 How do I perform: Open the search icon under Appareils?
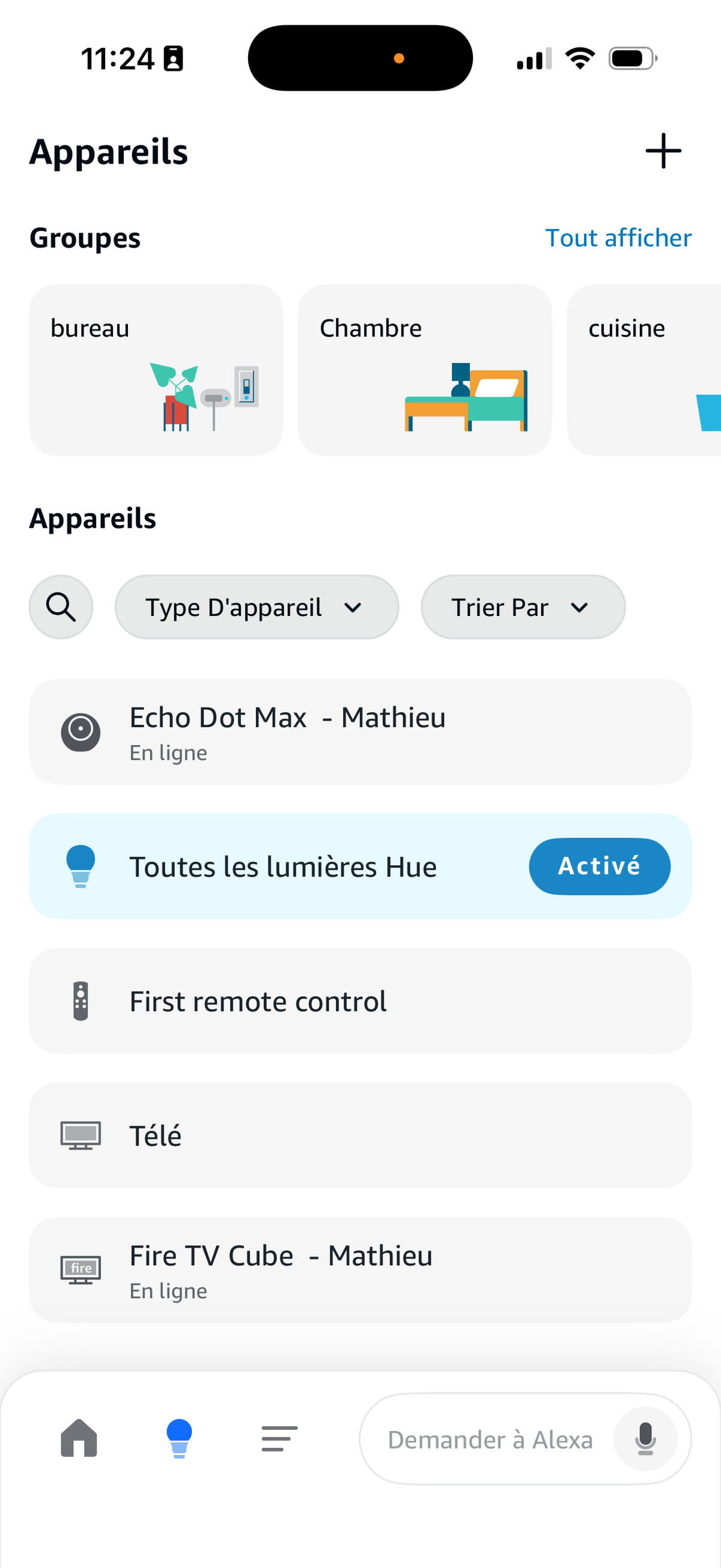coord(60,606)
